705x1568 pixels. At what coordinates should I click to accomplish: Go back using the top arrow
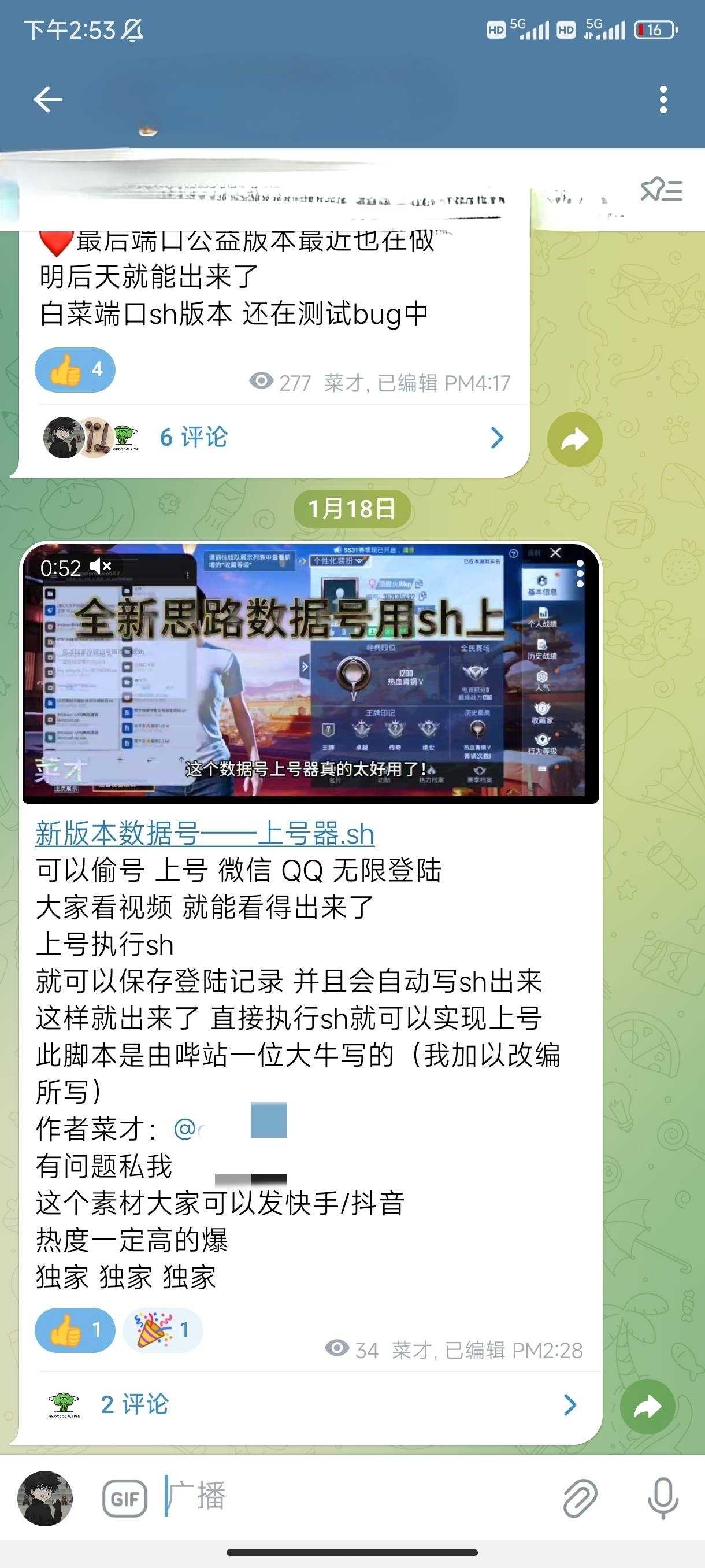[47, 99]
